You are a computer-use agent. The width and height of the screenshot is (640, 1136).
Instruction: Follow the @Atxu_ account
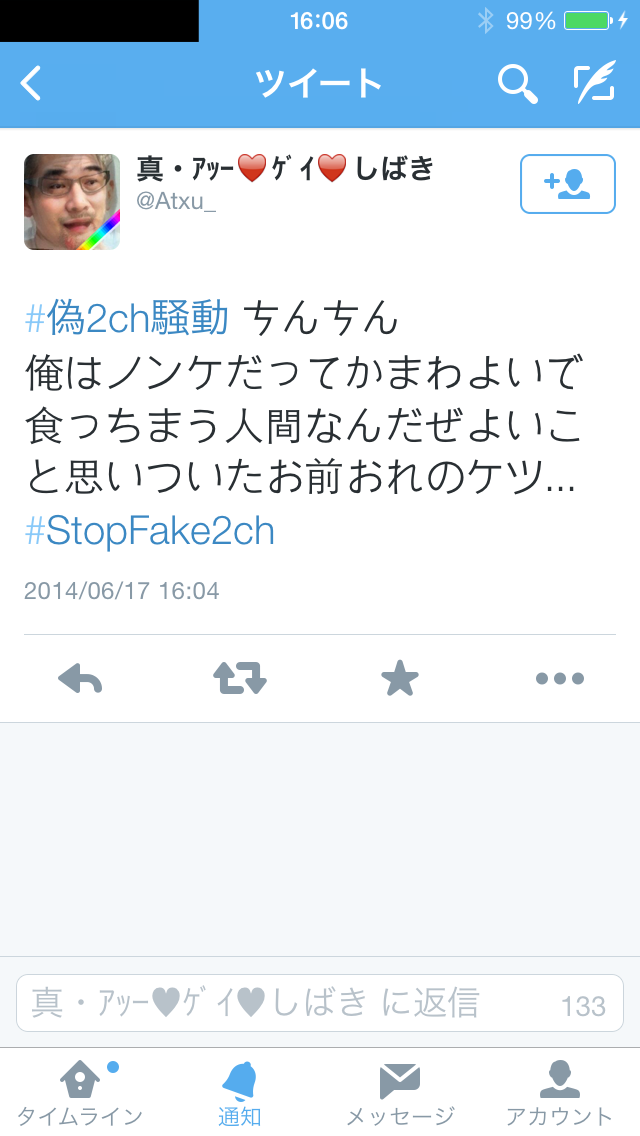click(x=567, y=184)
